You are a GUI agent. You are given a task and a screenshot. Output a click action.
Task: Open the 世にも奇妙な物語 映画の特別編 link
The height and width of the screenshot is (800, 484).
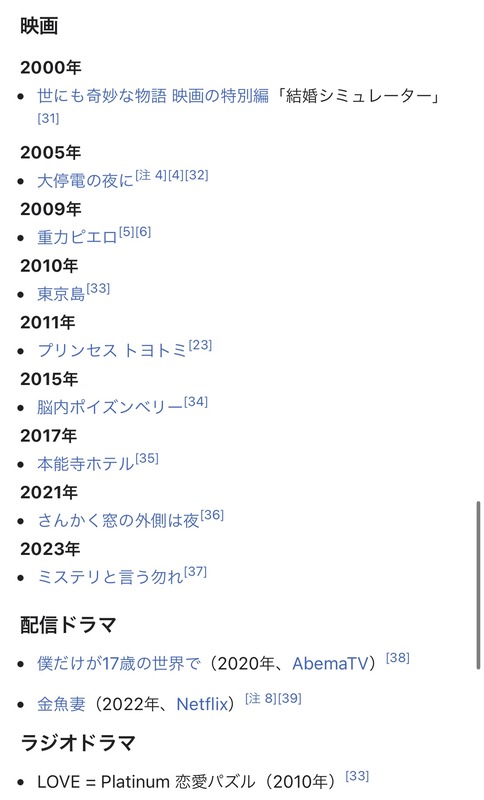(152, 95)
